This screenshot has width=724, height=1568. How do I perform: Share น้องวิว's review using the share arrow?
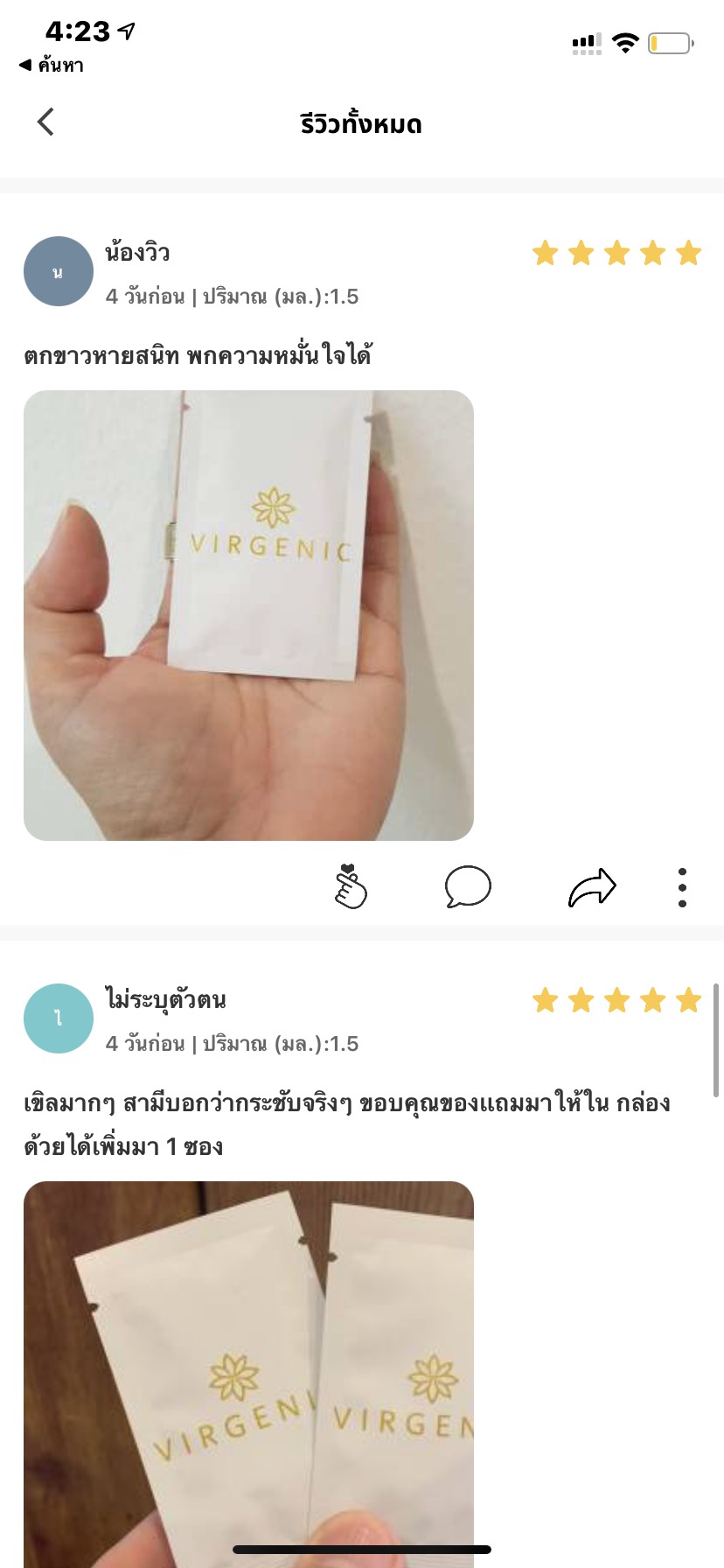pyautogui.click(x=594, y=886)
